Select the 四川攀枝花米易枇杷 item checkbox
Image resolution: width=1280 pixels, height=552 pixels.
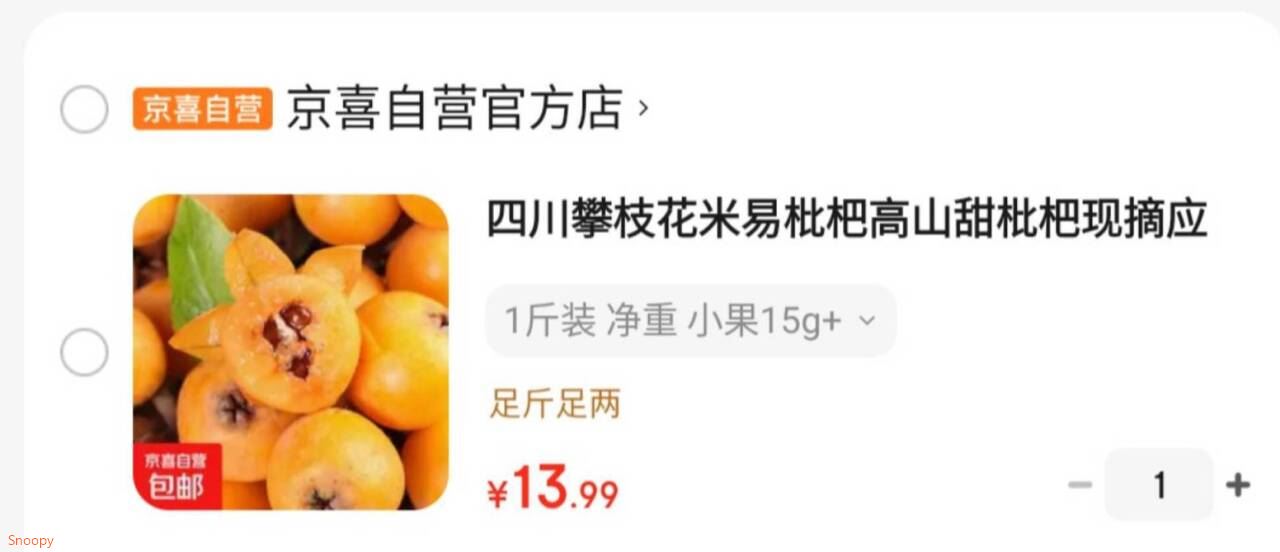[x=84, y=352]
